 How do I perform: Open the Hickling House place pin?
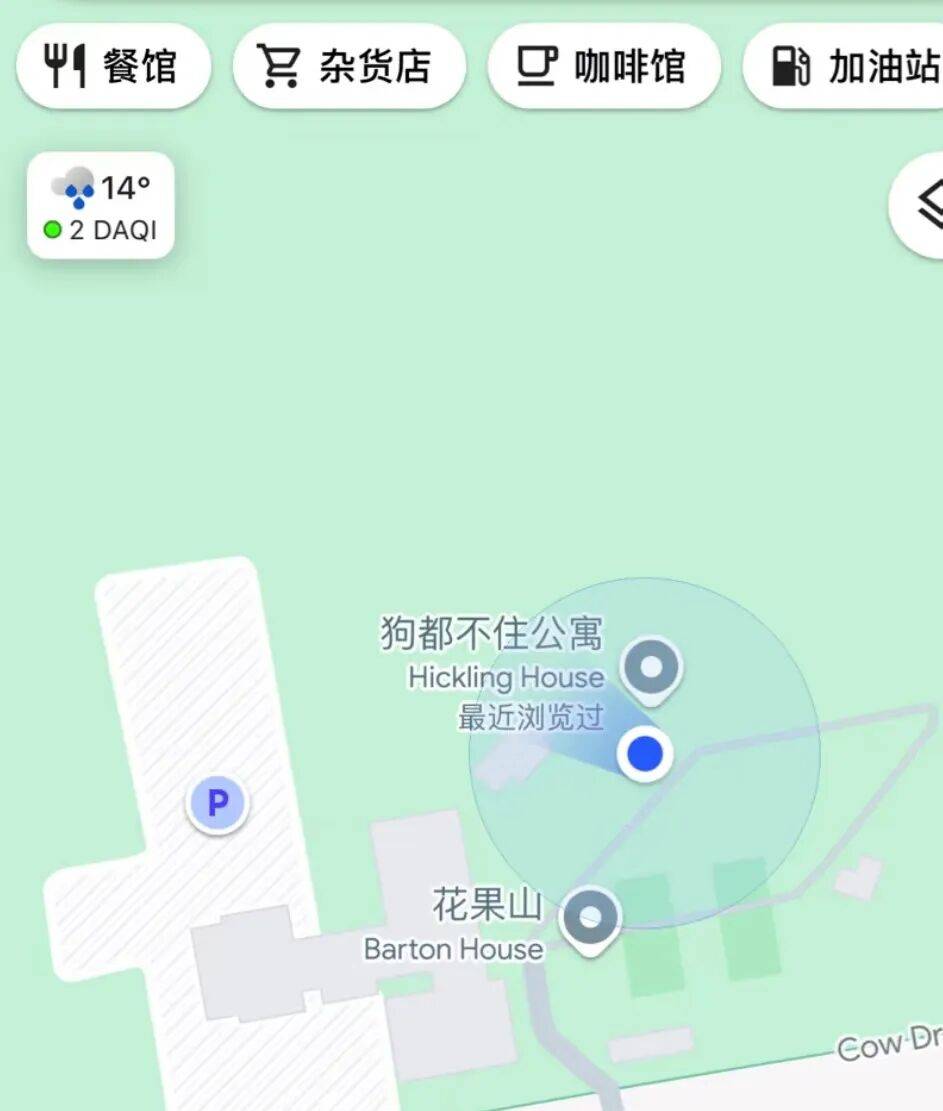651,667
